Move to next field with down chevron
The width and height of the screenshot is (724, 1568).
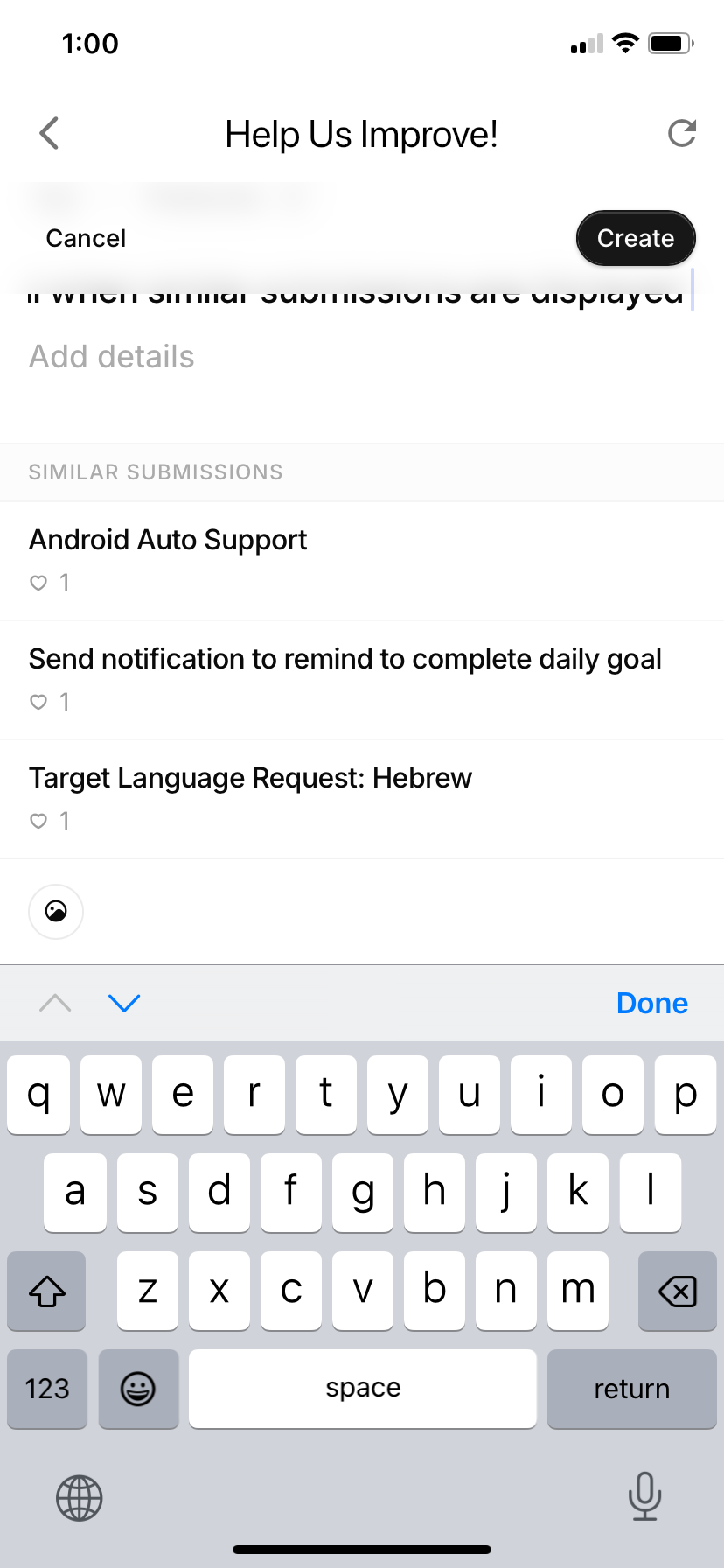click(124, 1003)
